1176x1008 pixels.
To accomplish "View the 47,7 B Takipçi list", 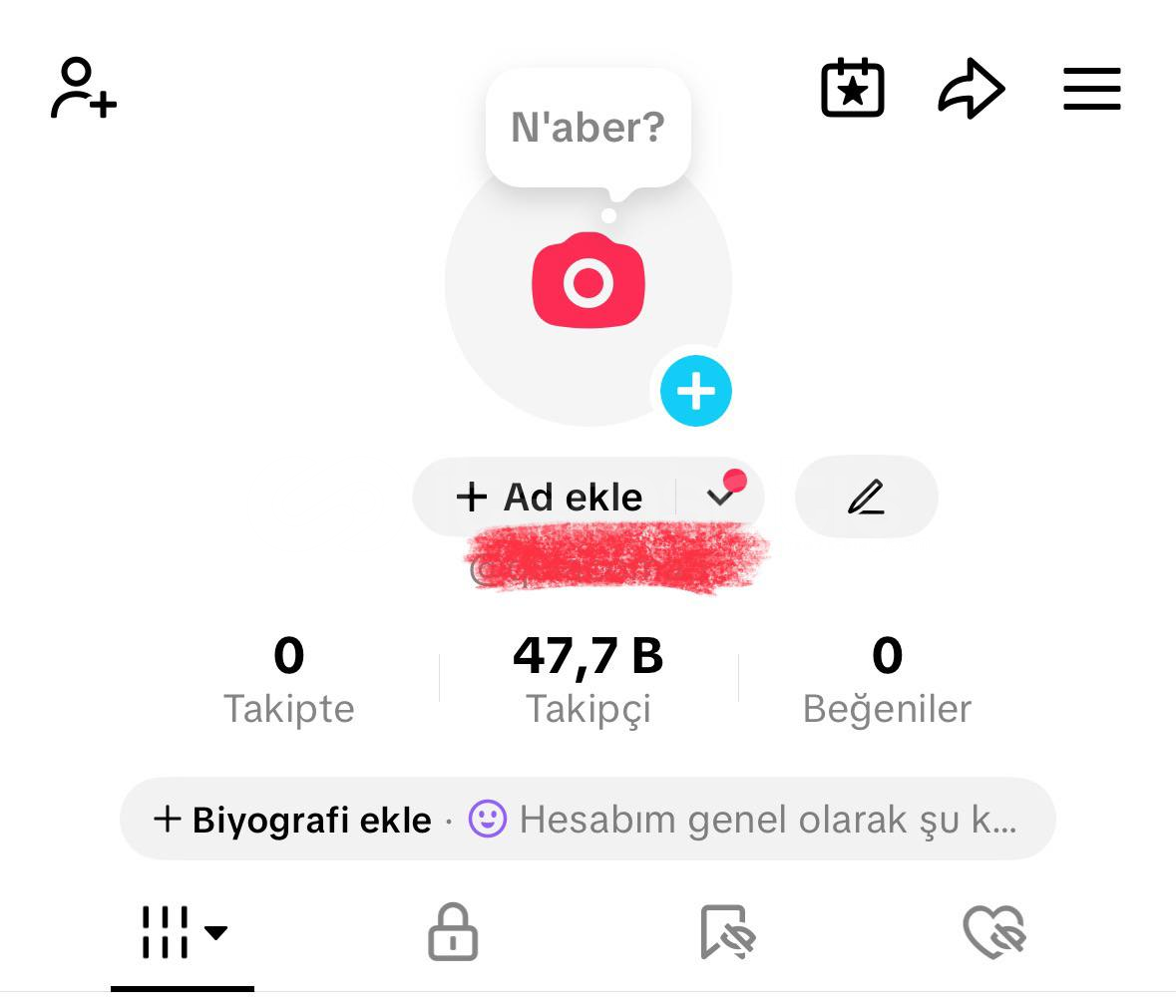I will click(x=588, y=680).
